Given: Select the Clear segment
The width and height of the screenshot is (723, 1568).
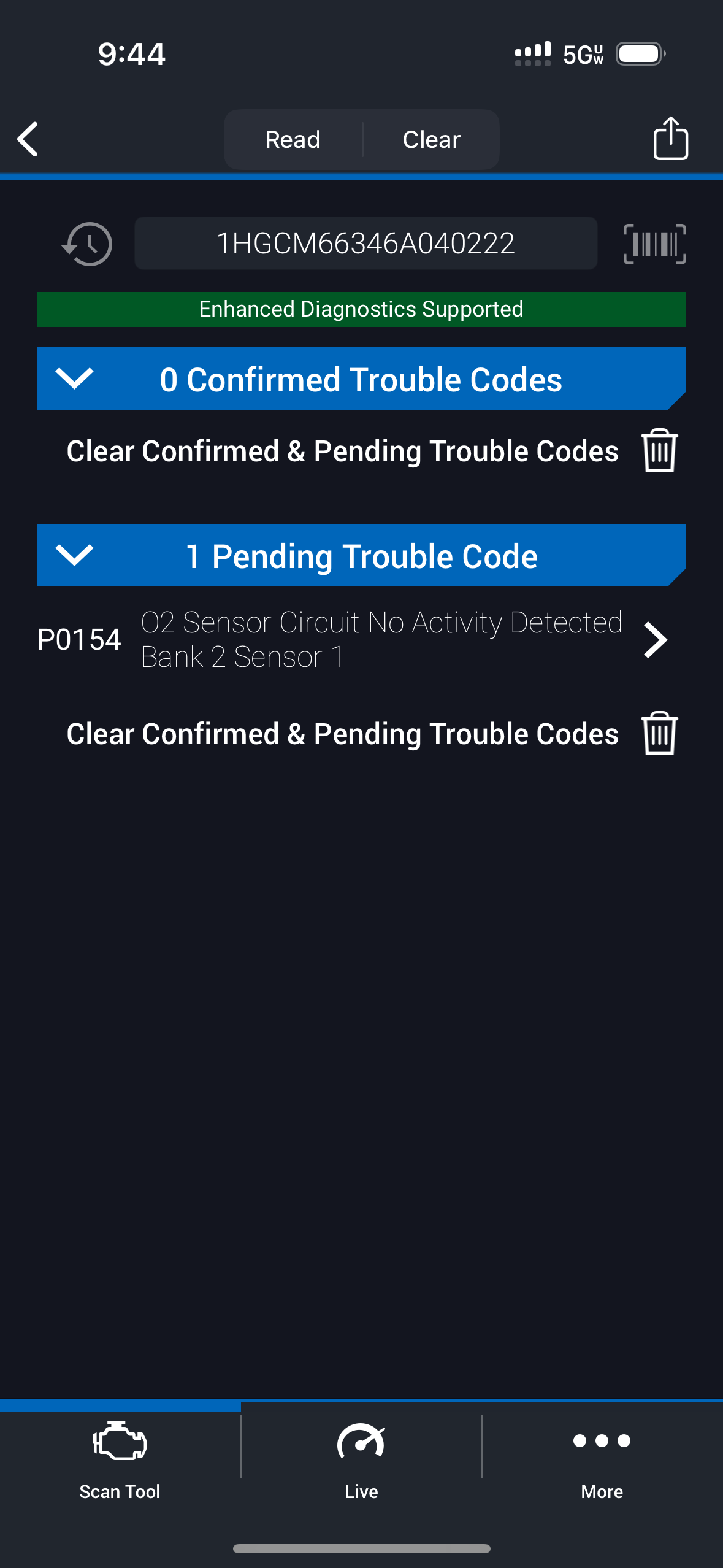Looking at the screenshot, I should [x=431, y=140].
